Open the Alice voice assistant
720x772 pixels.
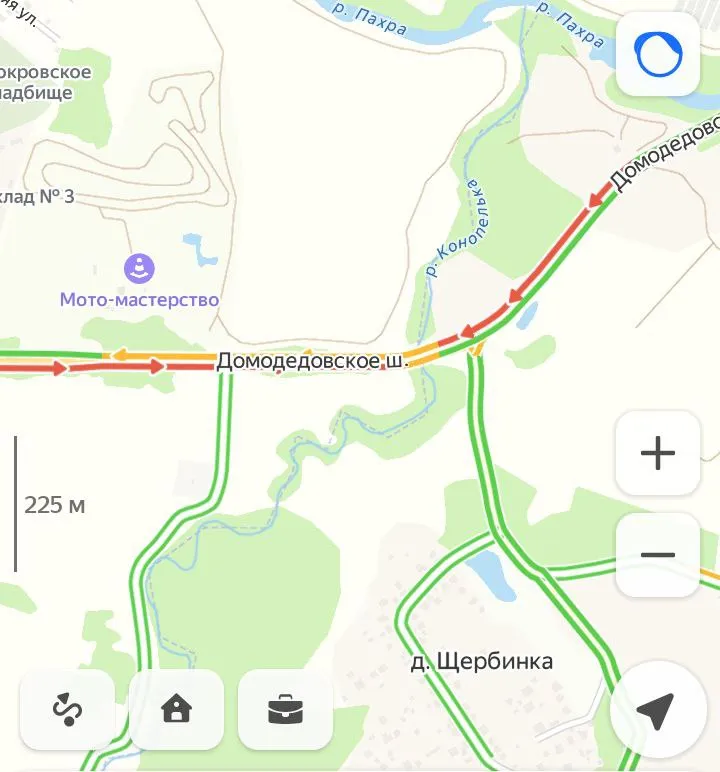(657, 55)
